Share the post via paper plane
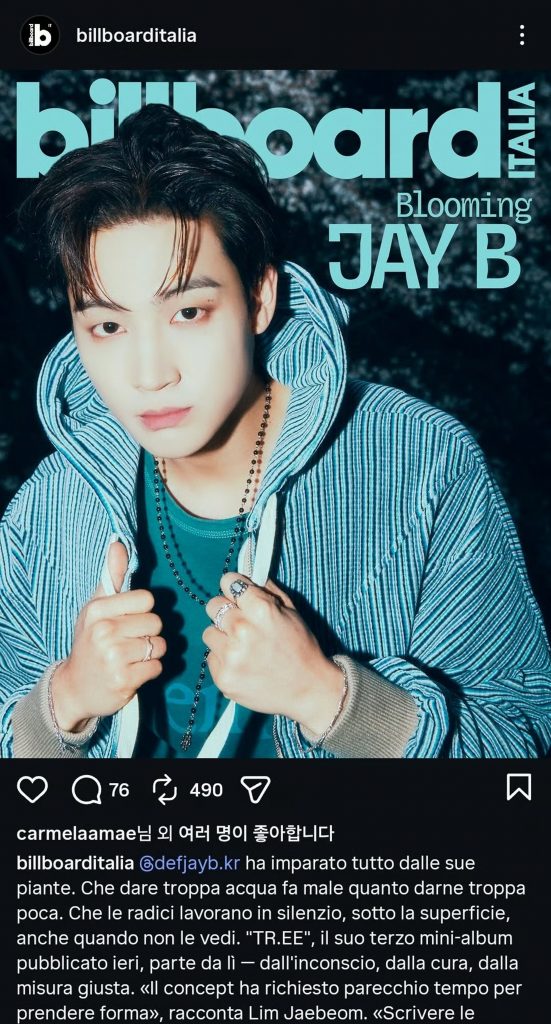The width and height of the screenshot is (551, 1024). [255, 790]
